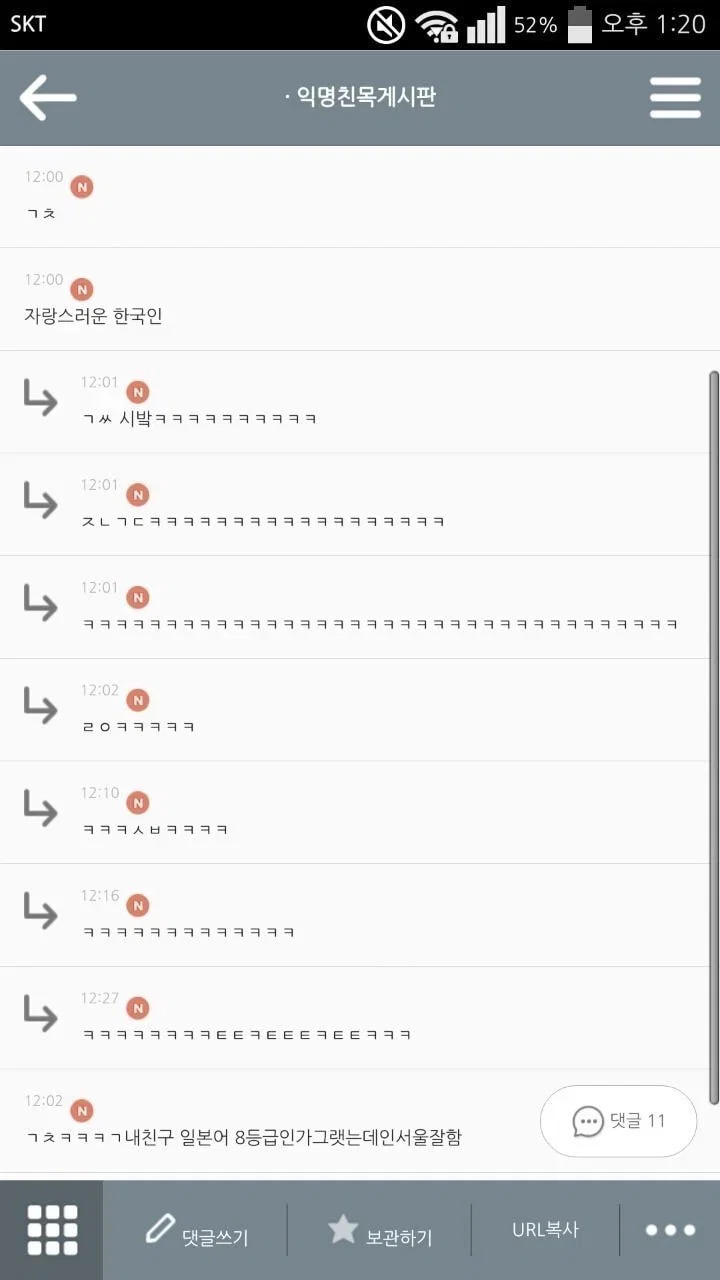Go back using the top arrow
The width and height of the screenshot is (720, 1280).
pos(48,97)
